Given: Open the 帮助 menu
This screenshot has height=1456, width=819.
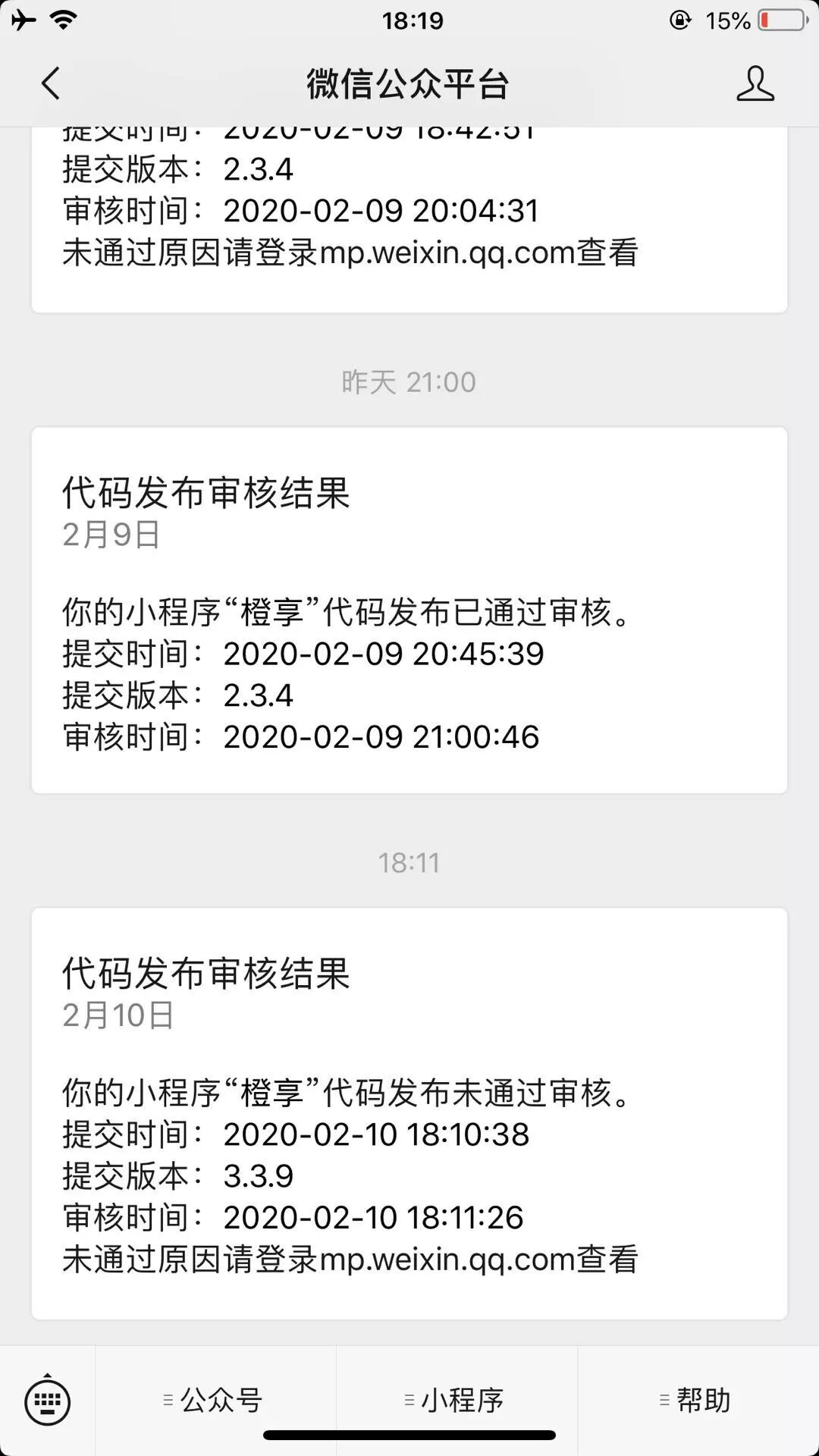Looking at the screenshot, I should (x=697, y=1400).
